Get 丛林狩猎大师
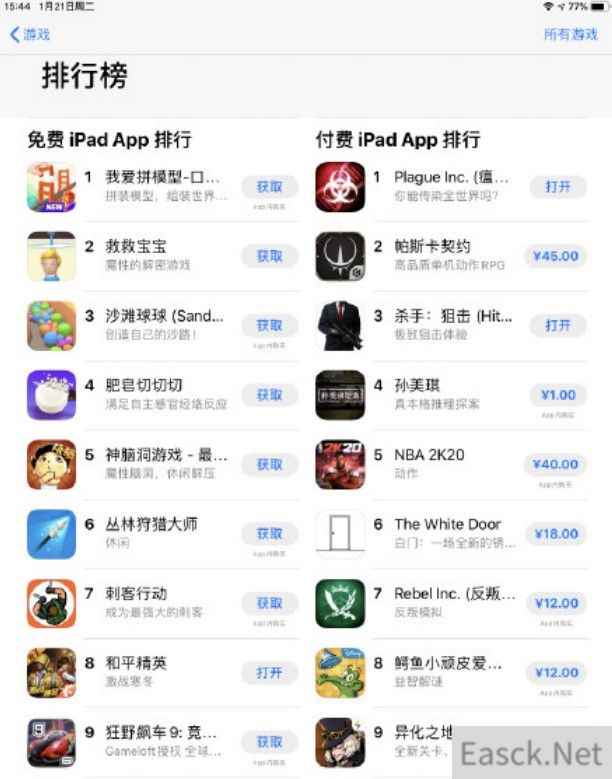The image size is (612, 779). click(x=269, y=533)
